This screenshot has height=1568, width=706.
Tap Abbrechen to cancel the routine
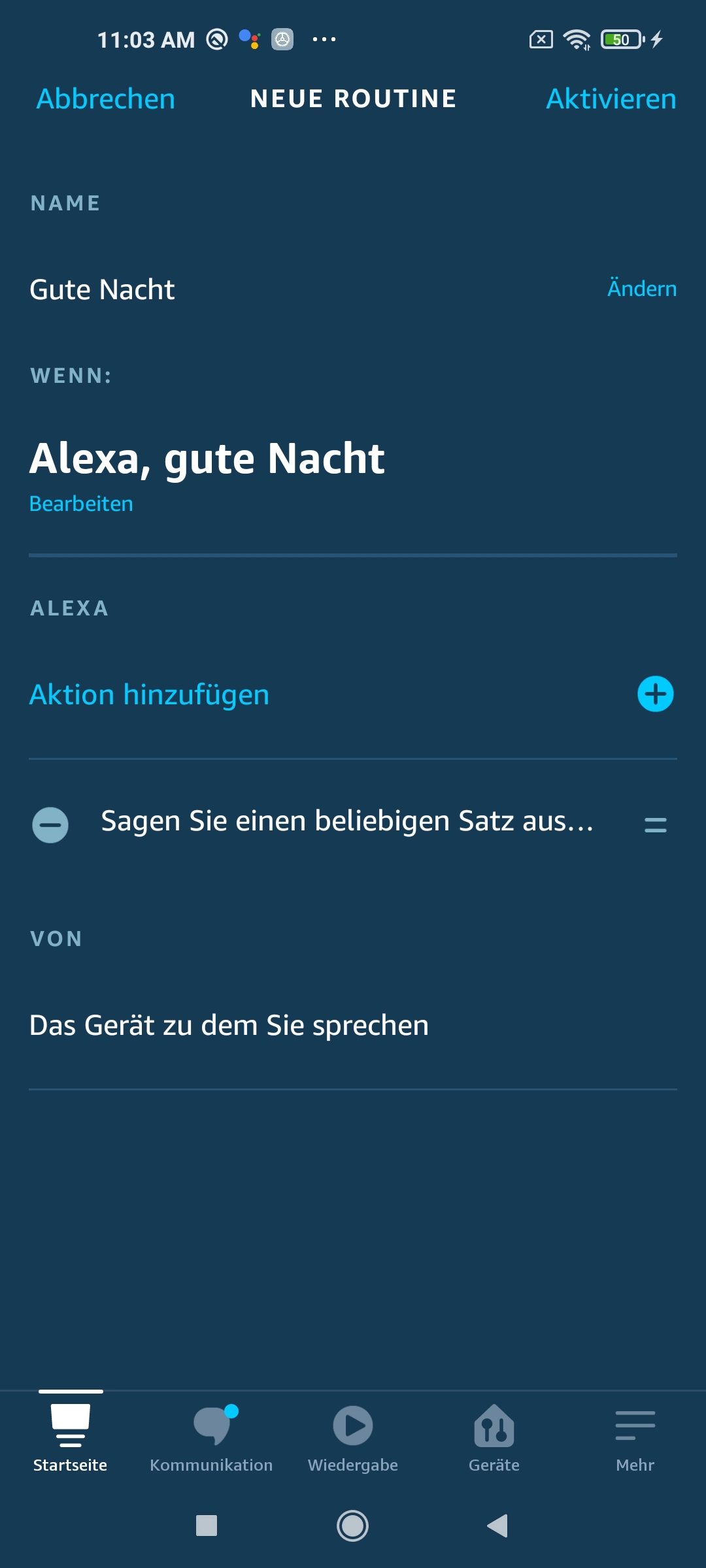coord(106,99)
